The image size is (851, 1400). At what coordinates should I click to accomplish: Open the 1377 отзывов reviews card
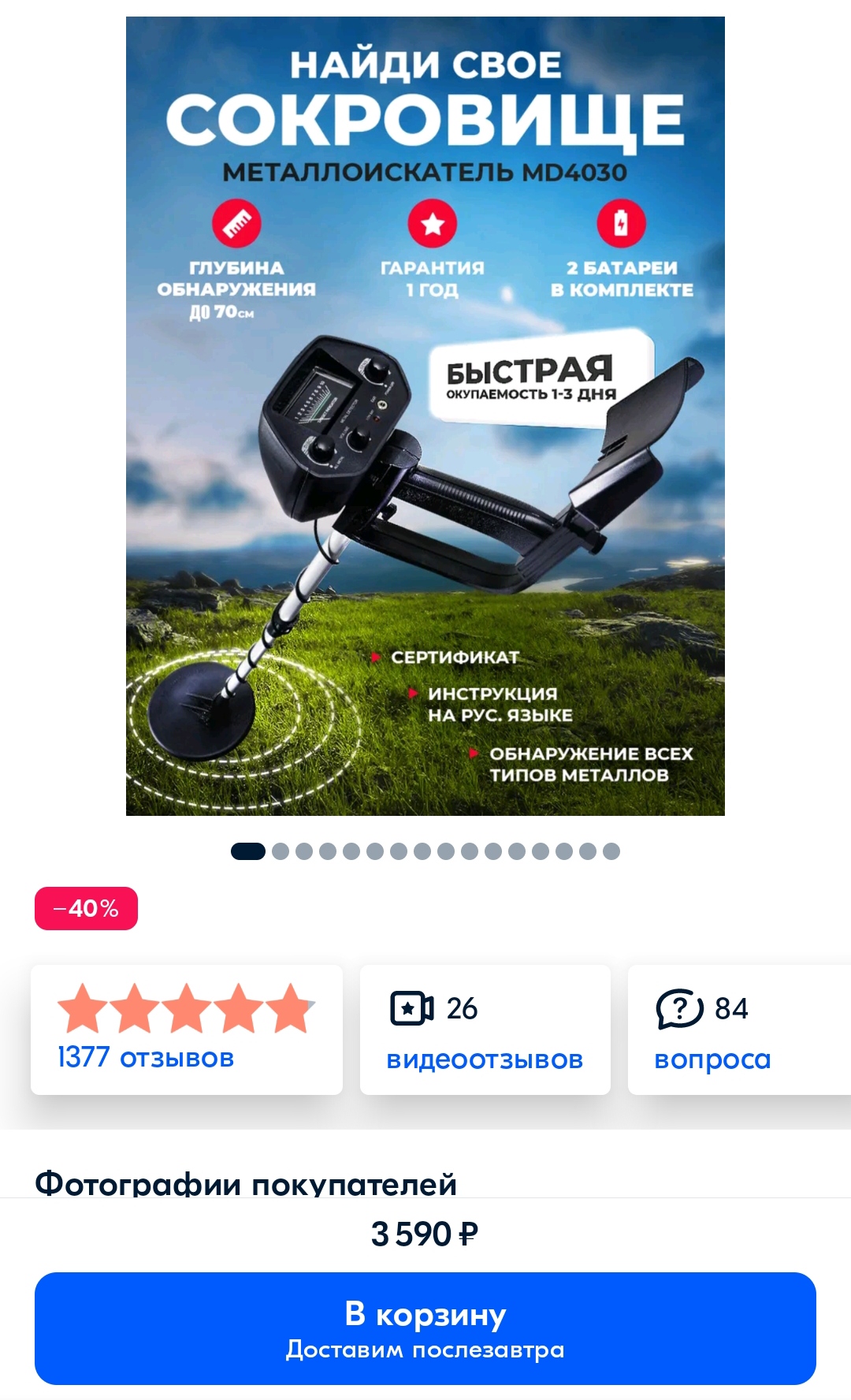(186, 1030)
